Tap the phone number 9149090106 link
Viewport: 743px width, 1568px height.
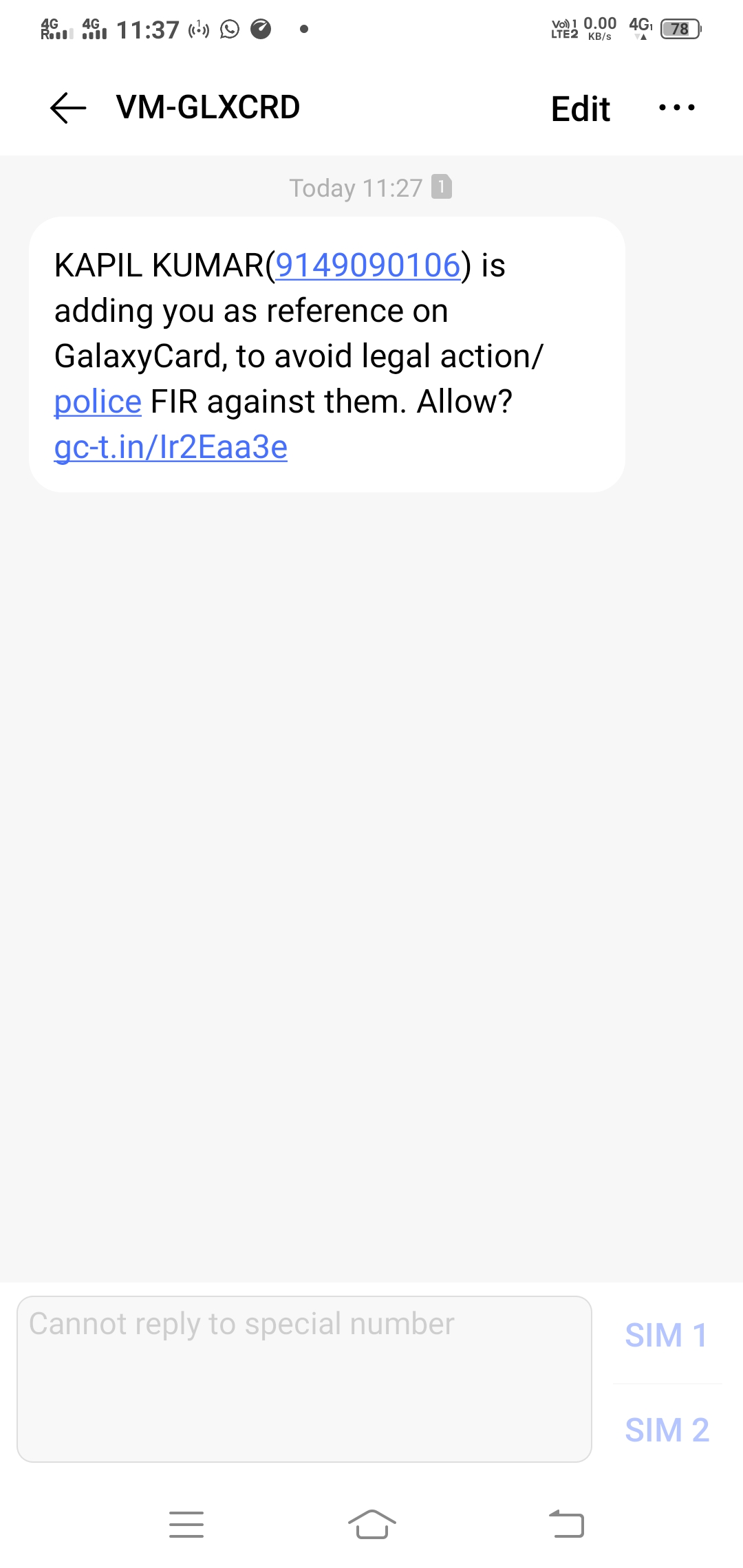(367, 265)
